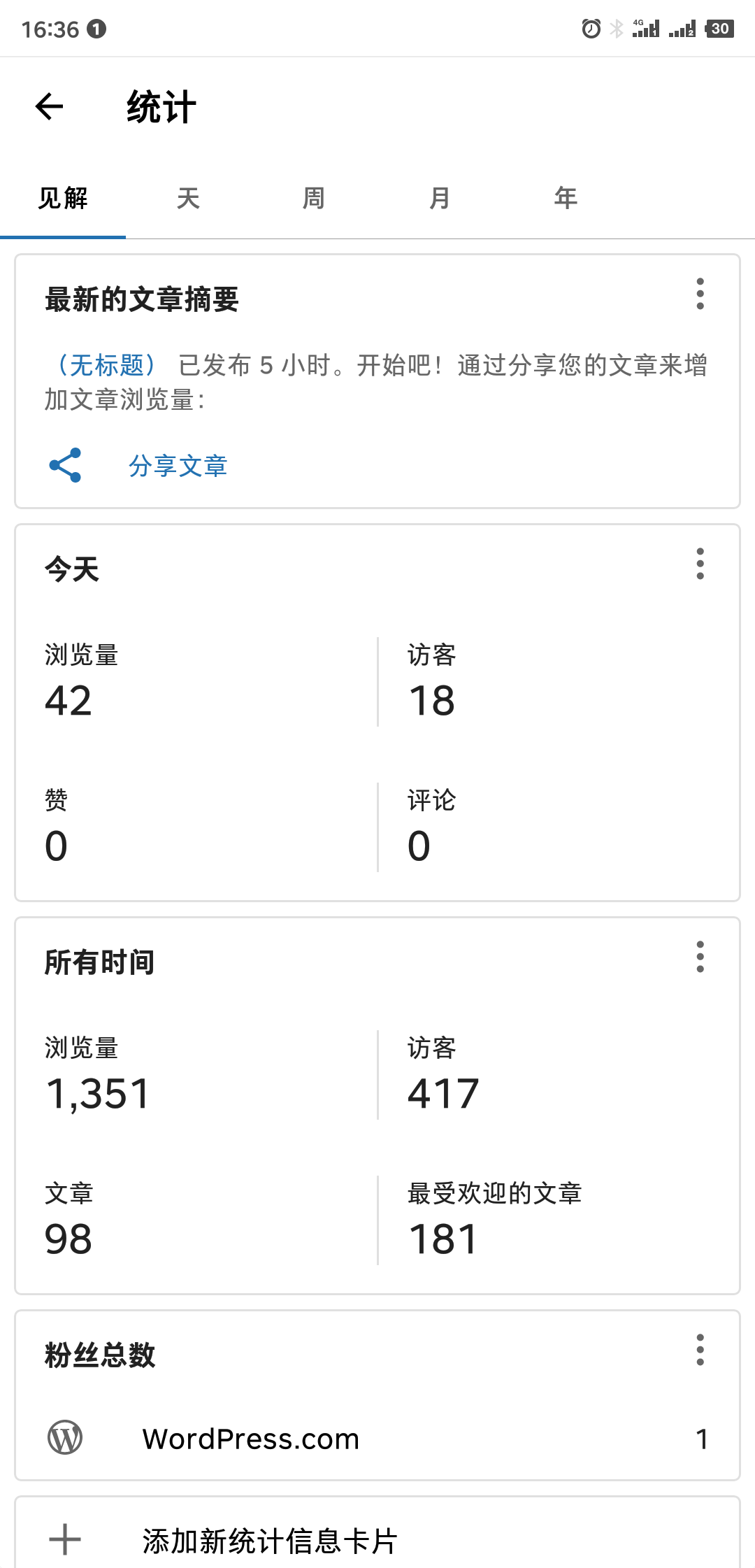
Task: Tap the three dots on 粉丝总数 card
Action: click(700, 1350)
